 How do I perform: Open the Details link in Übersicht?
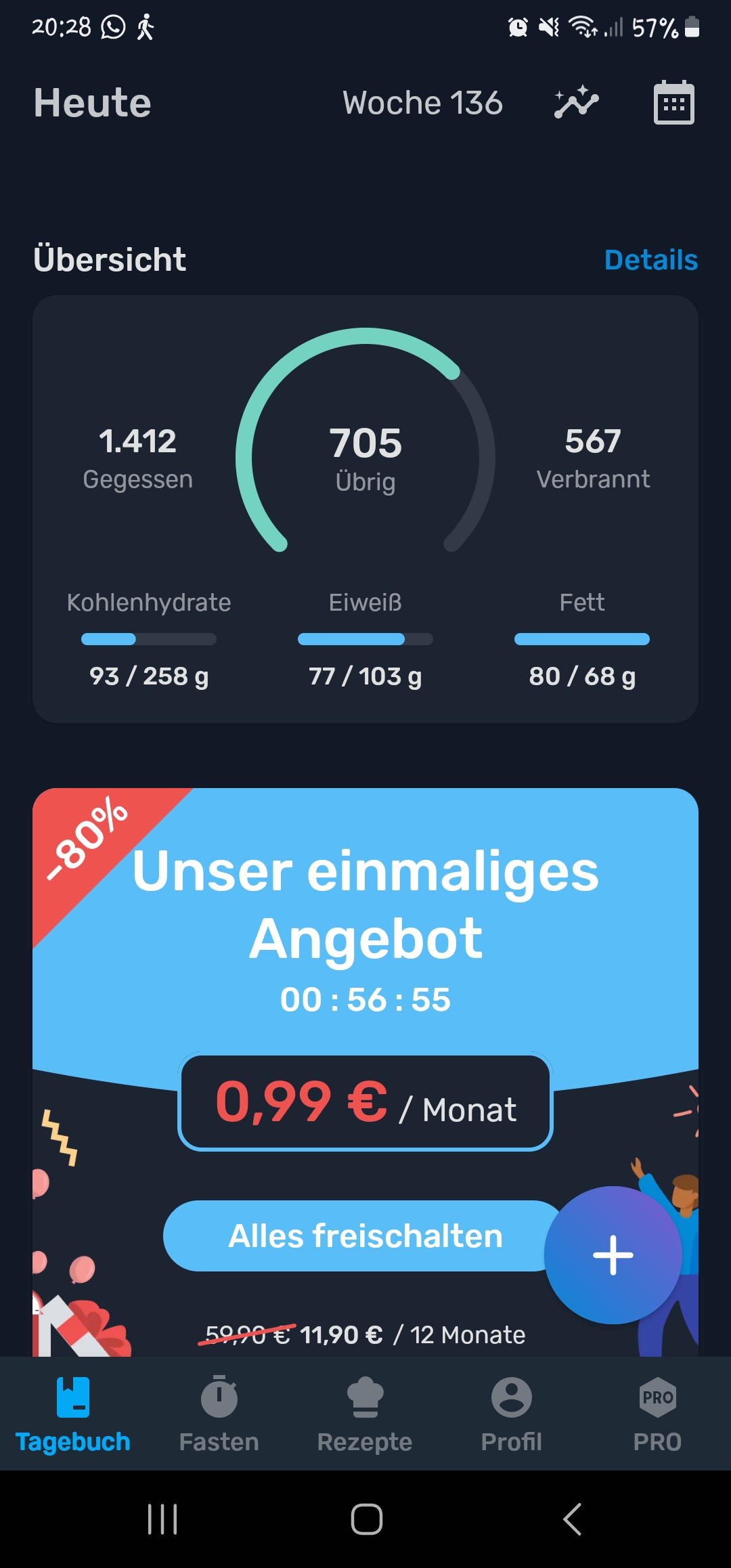point(650,260)
